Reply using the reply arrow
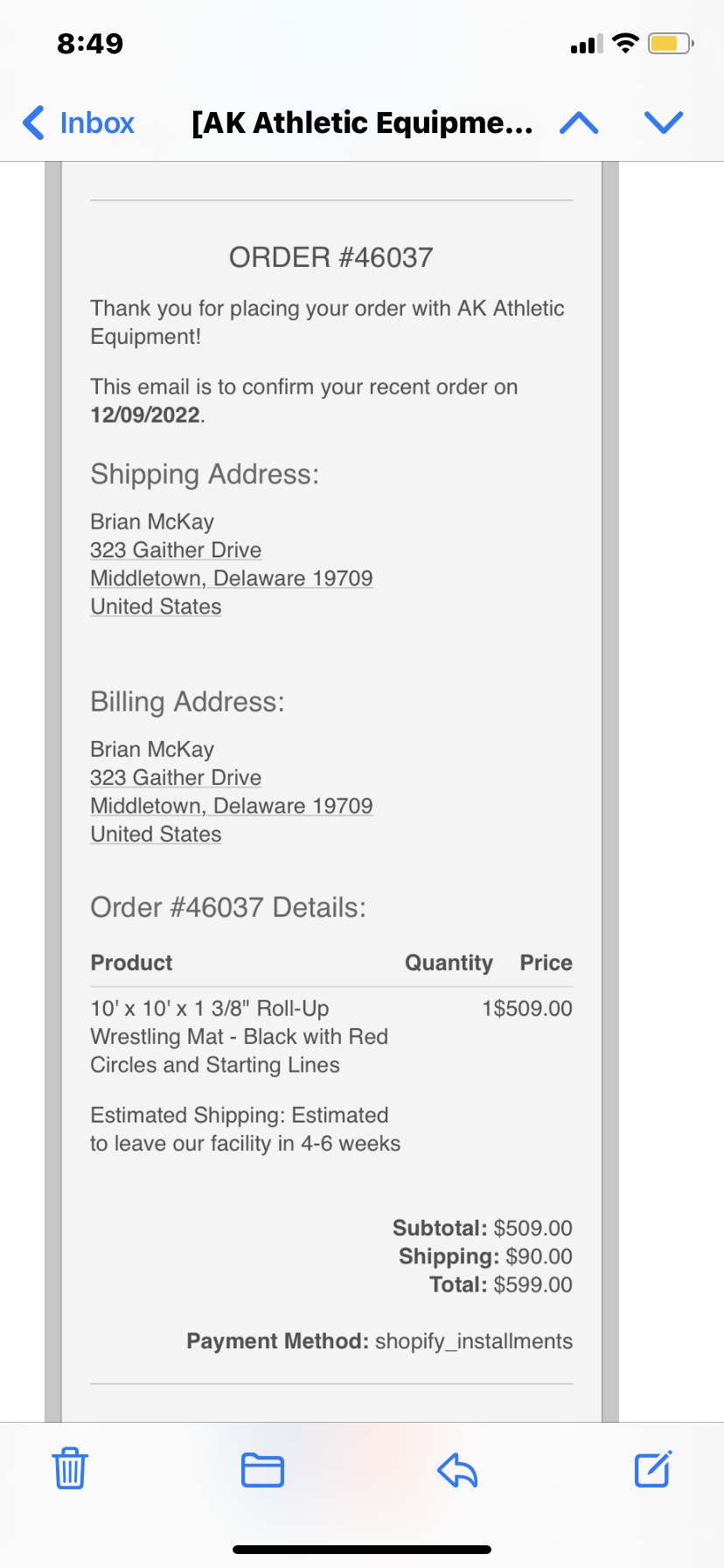The height and width of the screenshot is (1568, 724). 457,1469
